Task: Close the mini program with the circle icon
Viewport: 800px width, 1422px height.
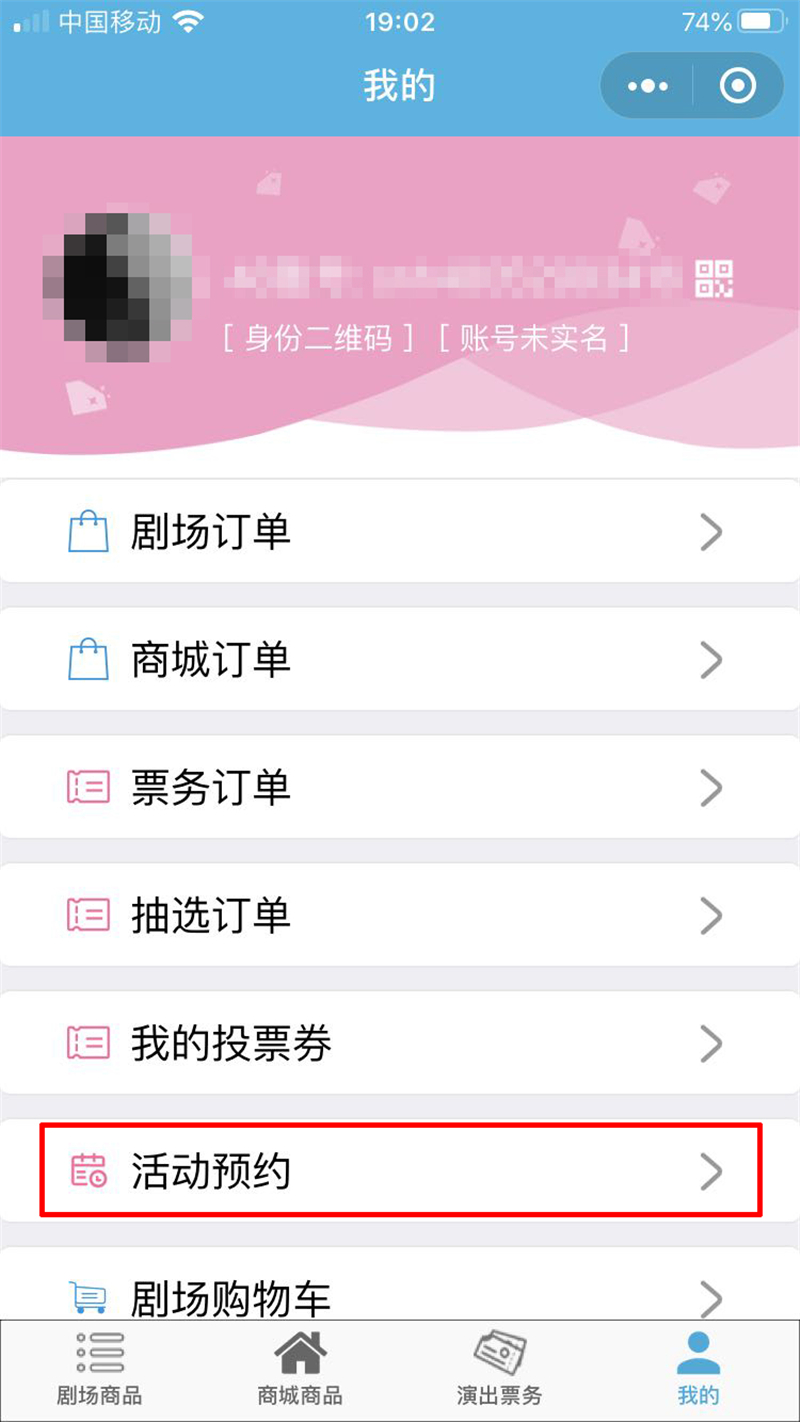Action: tap(738, 87)
